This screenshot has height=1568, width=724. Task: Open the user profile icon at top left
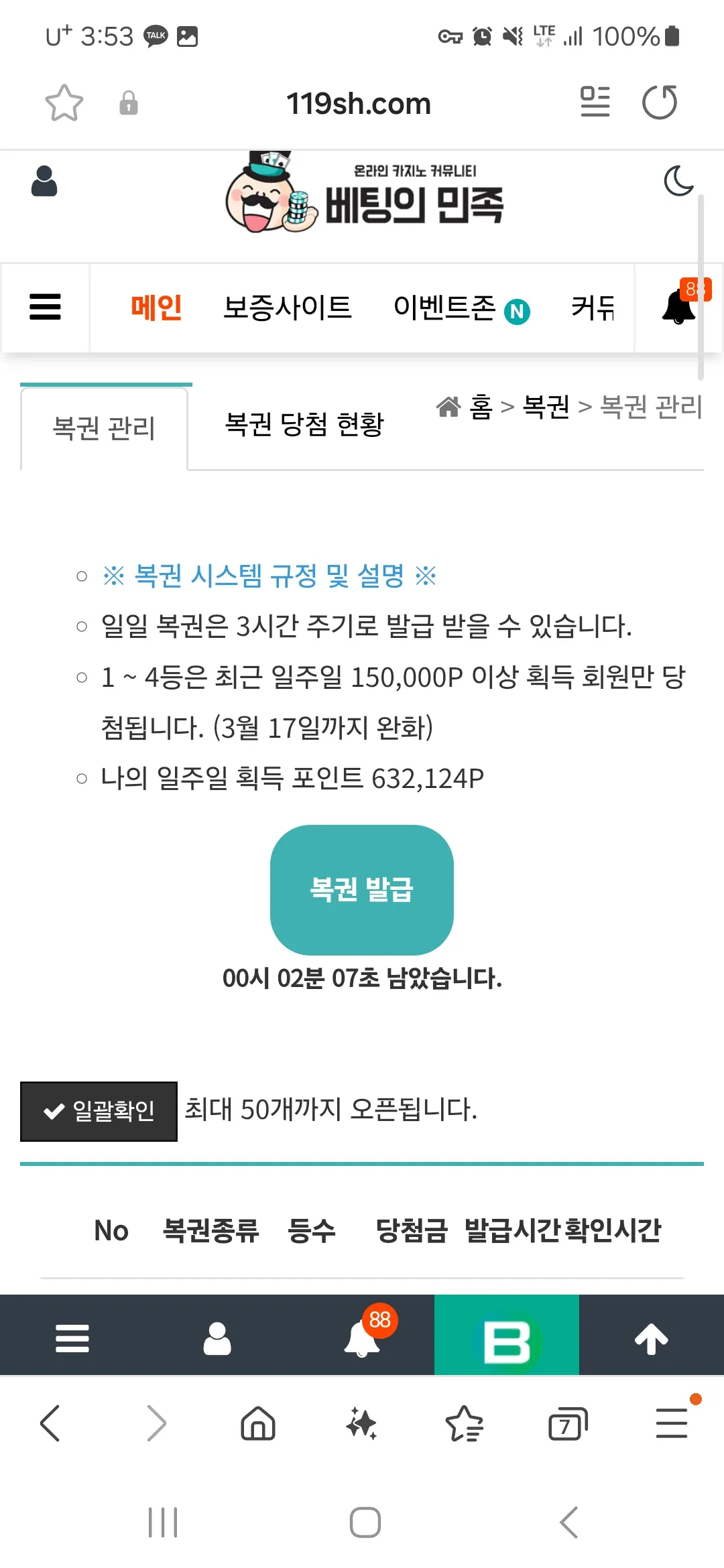(44, 181)
